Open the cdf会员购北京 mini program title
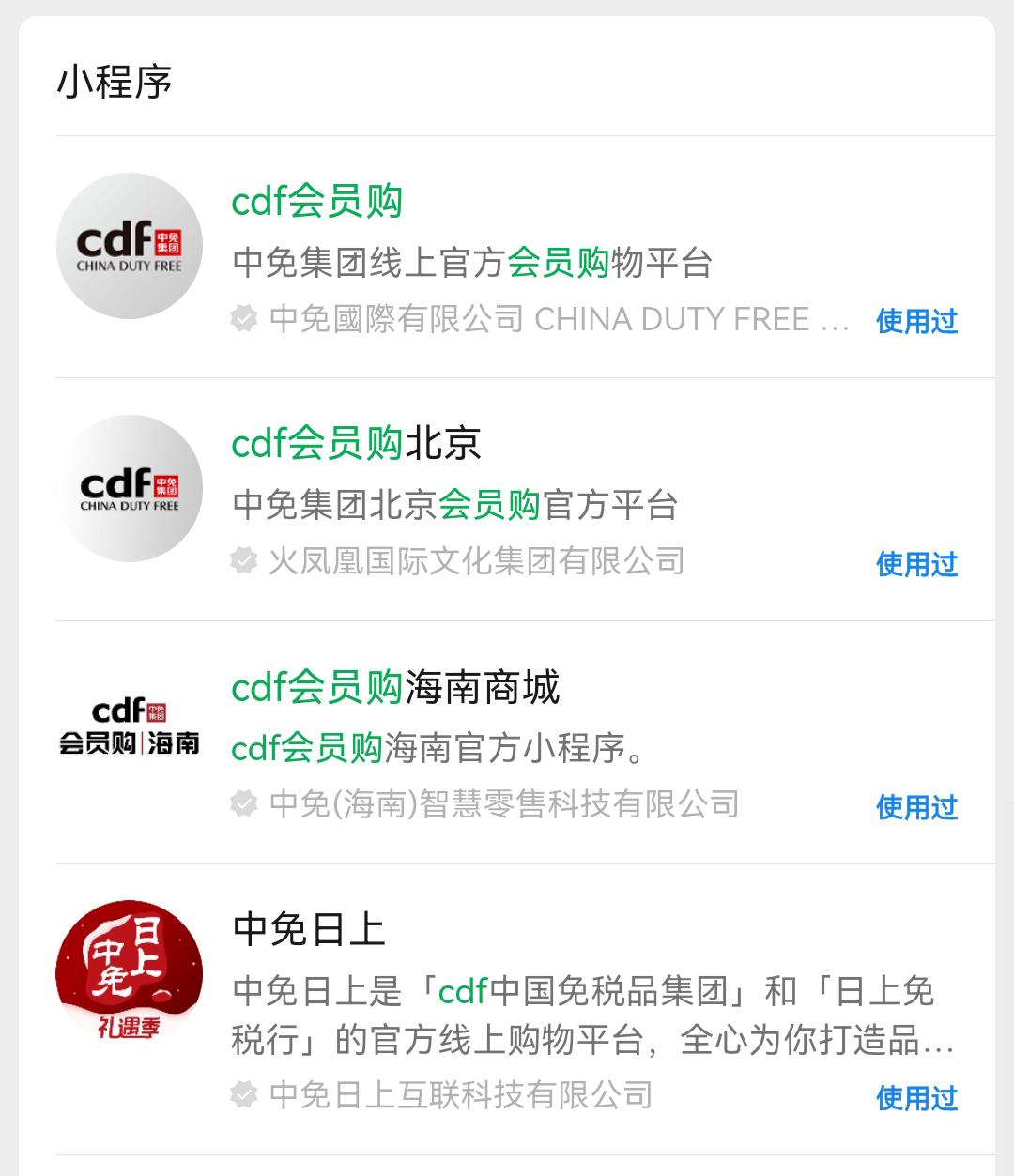 (357, 446)
